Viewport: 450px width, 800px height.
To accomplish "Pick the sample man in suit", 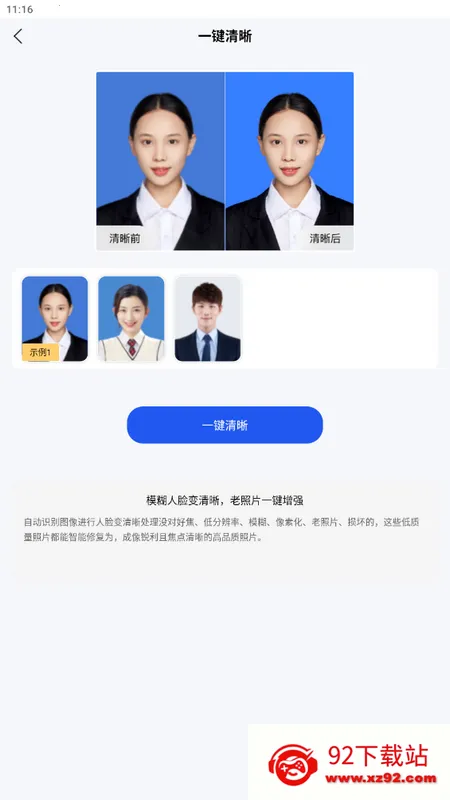I will click(208, 319).
